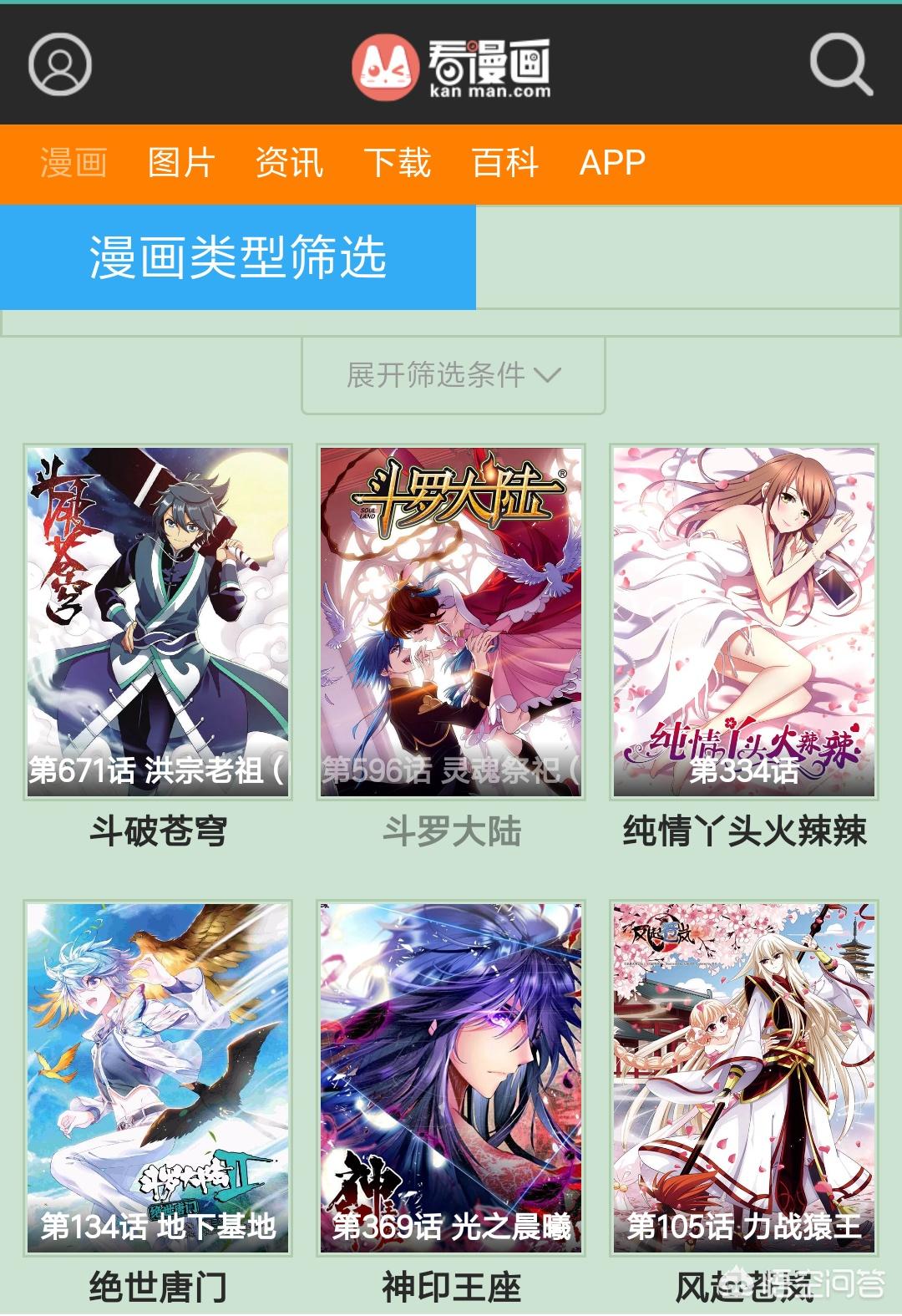Select the 漫画 tab
Viewport: 902px width, 1316px height.
[x=73, y=162]
